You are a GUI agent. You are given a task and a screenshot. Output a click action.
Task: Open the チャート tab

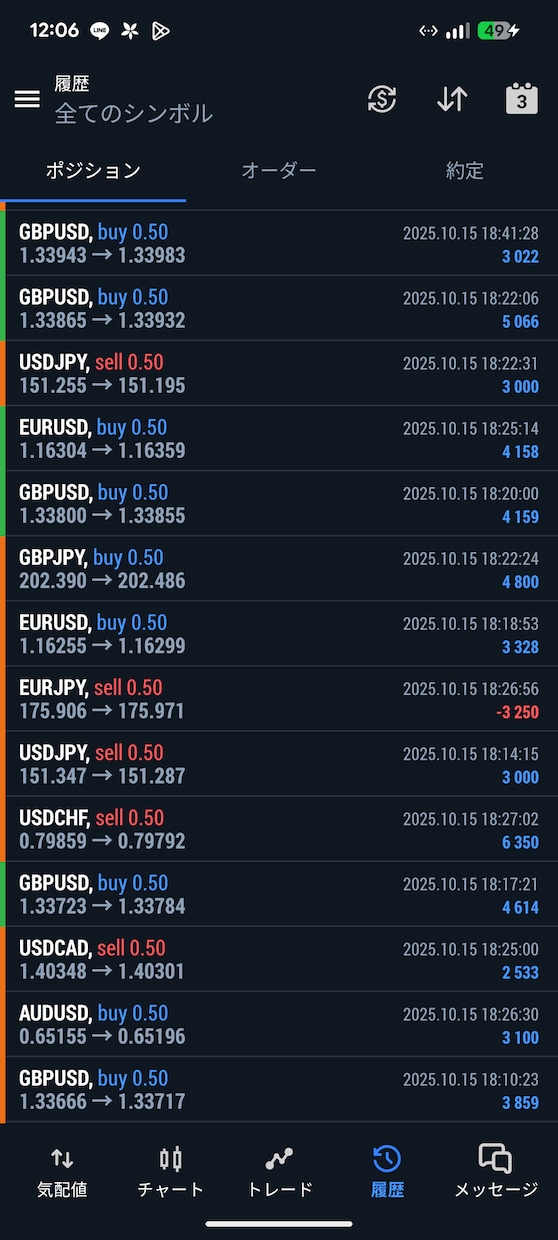(171, 1172)
